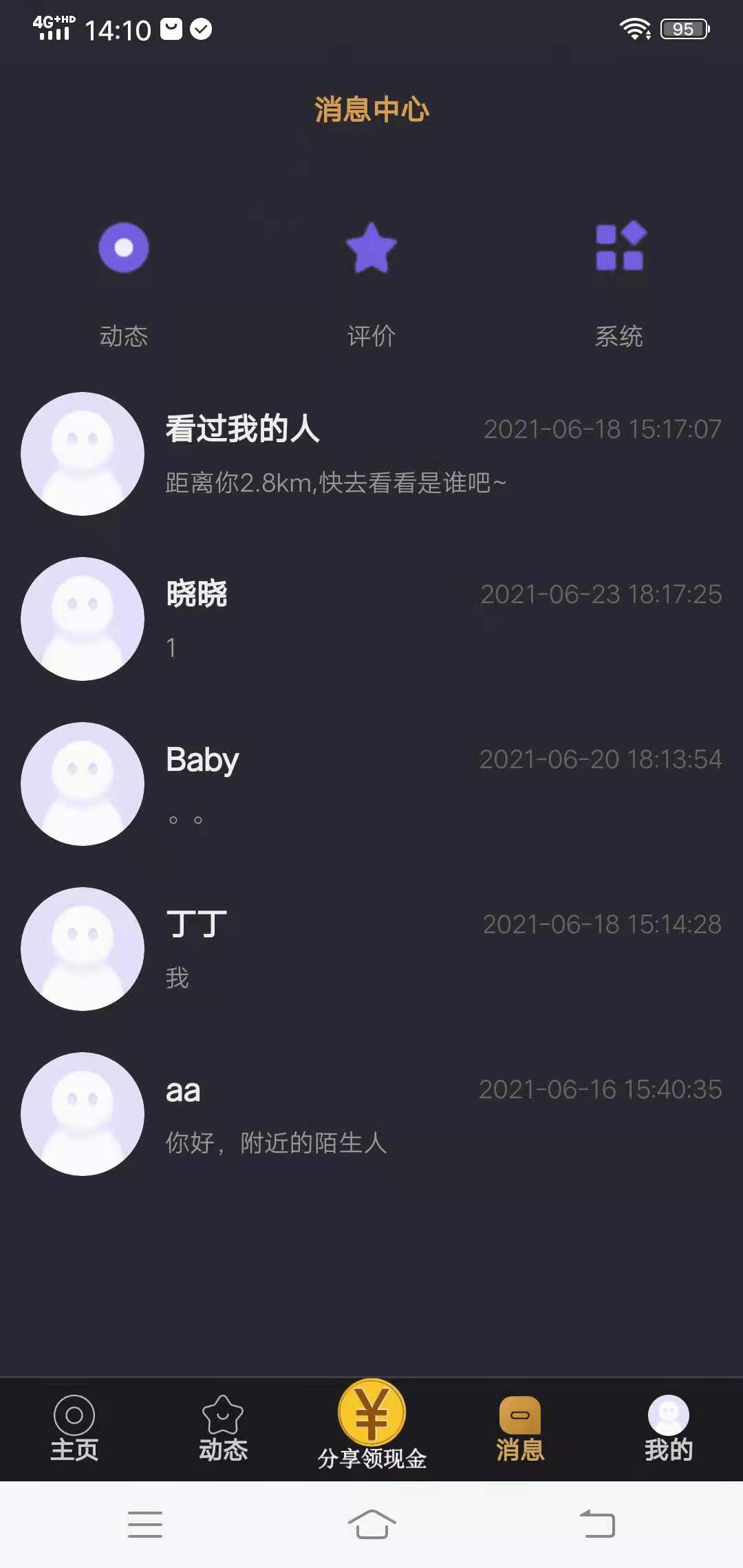
Task: Open the 系统 system messages icon
Action: pyautogui.click(x=618, y=248)
